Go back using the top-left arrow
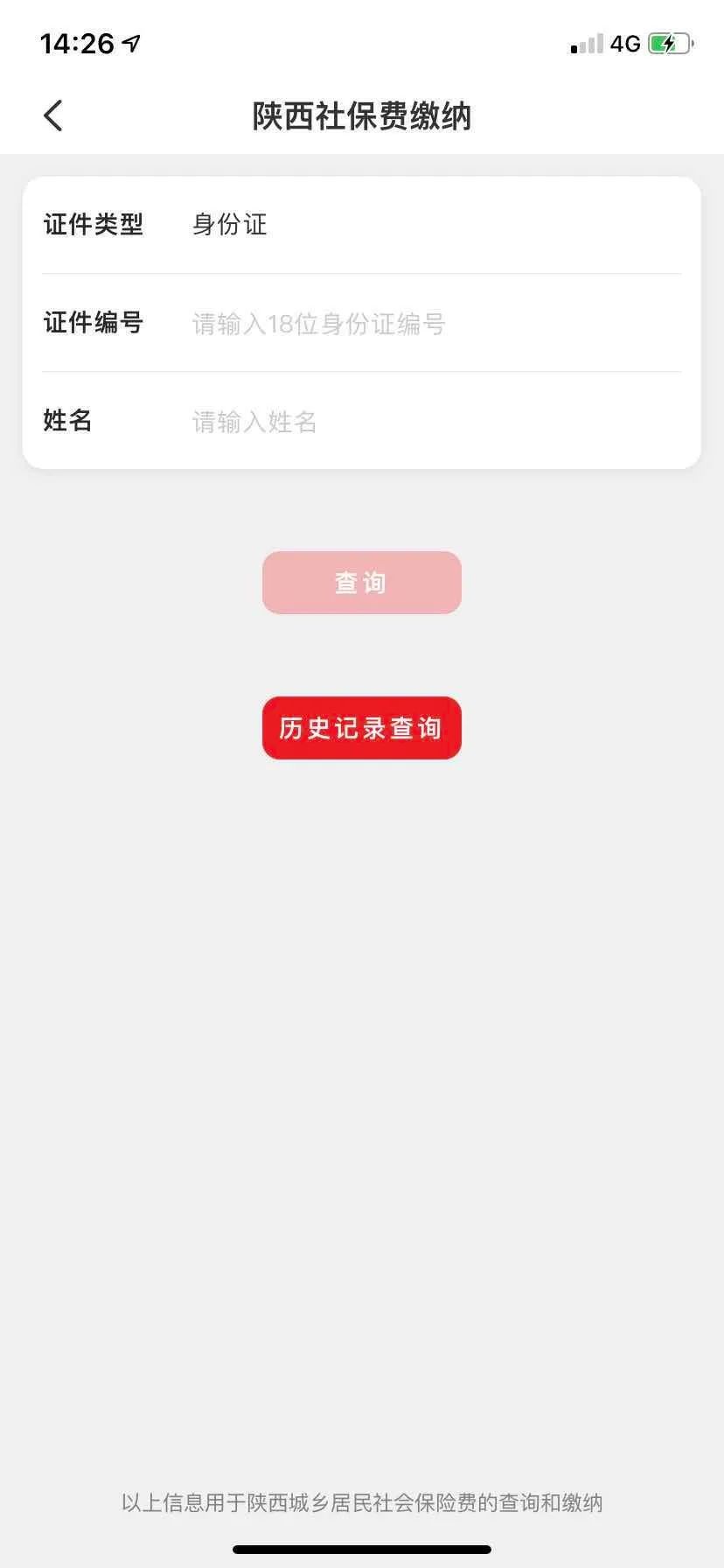The height and width of the screenshot is (1568, 724). tap(53, 115)
